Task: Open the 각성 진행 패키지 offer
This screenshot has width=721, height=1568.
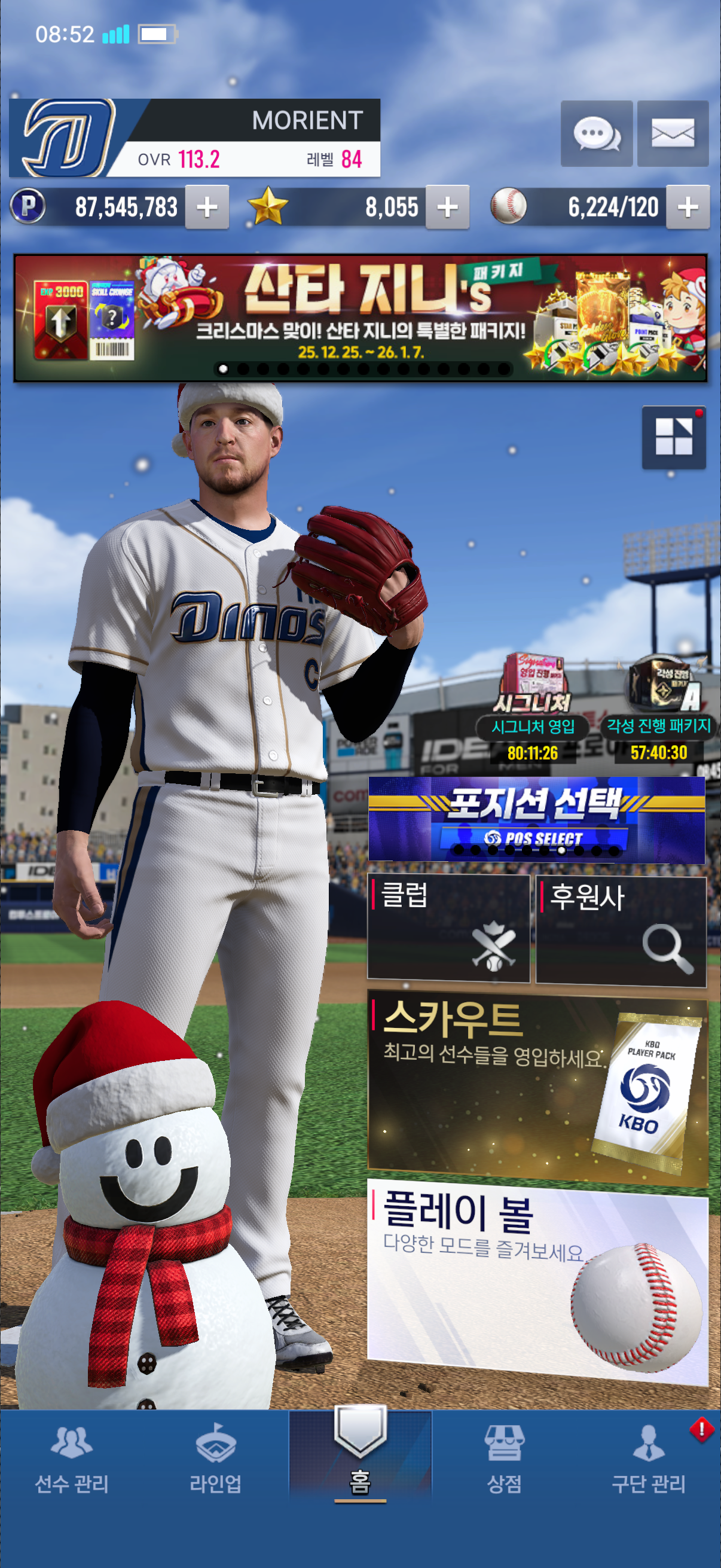Action: click(659, 709)
